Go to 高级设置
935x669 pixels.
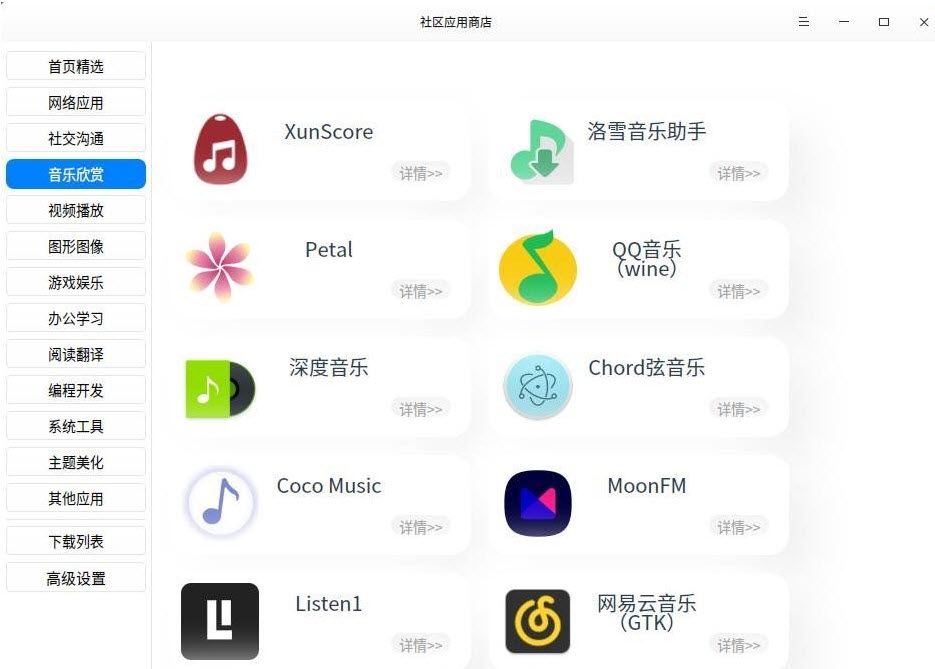tap(76, 579)
